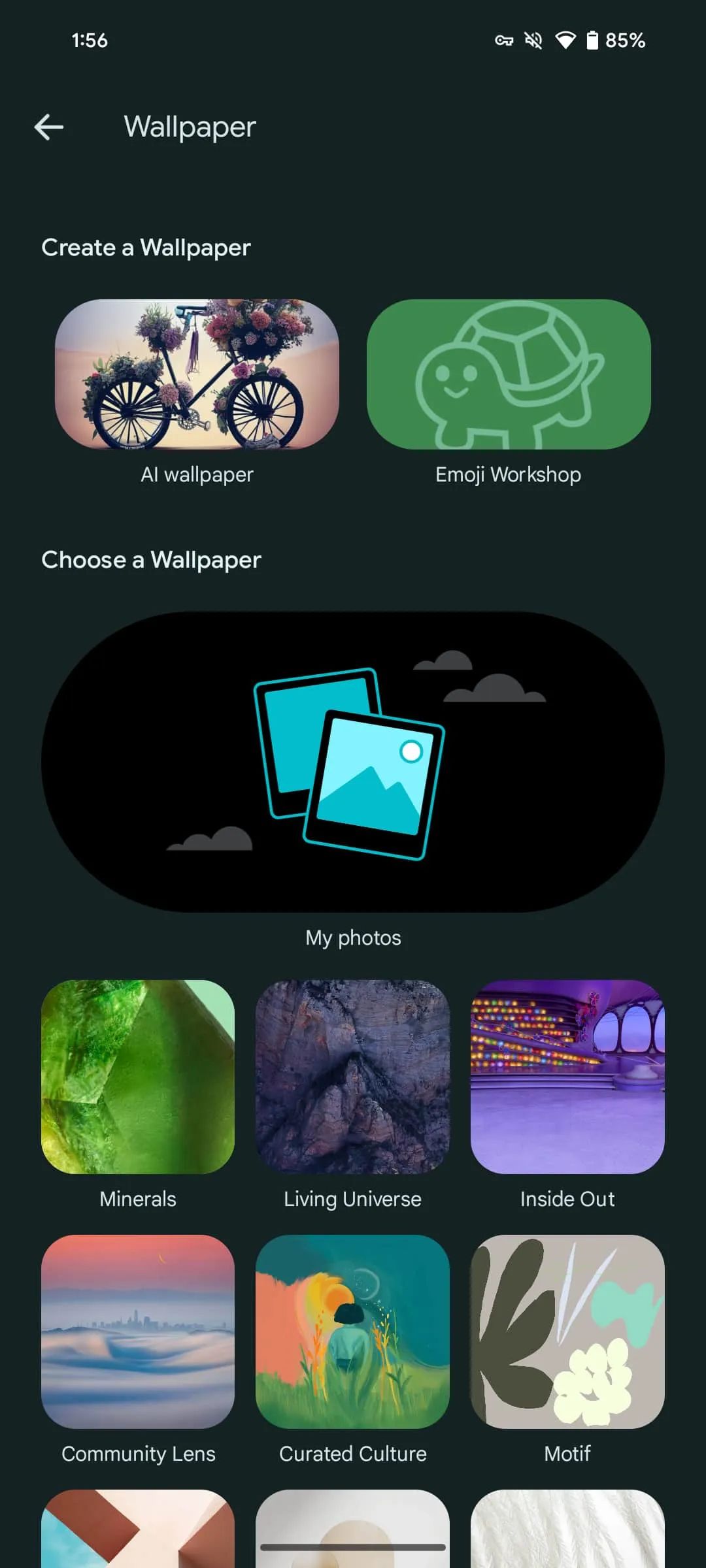Open AI wallpaper creator
The height and width of the screenshot is (1568, 706).
click(x=197, y=374)
